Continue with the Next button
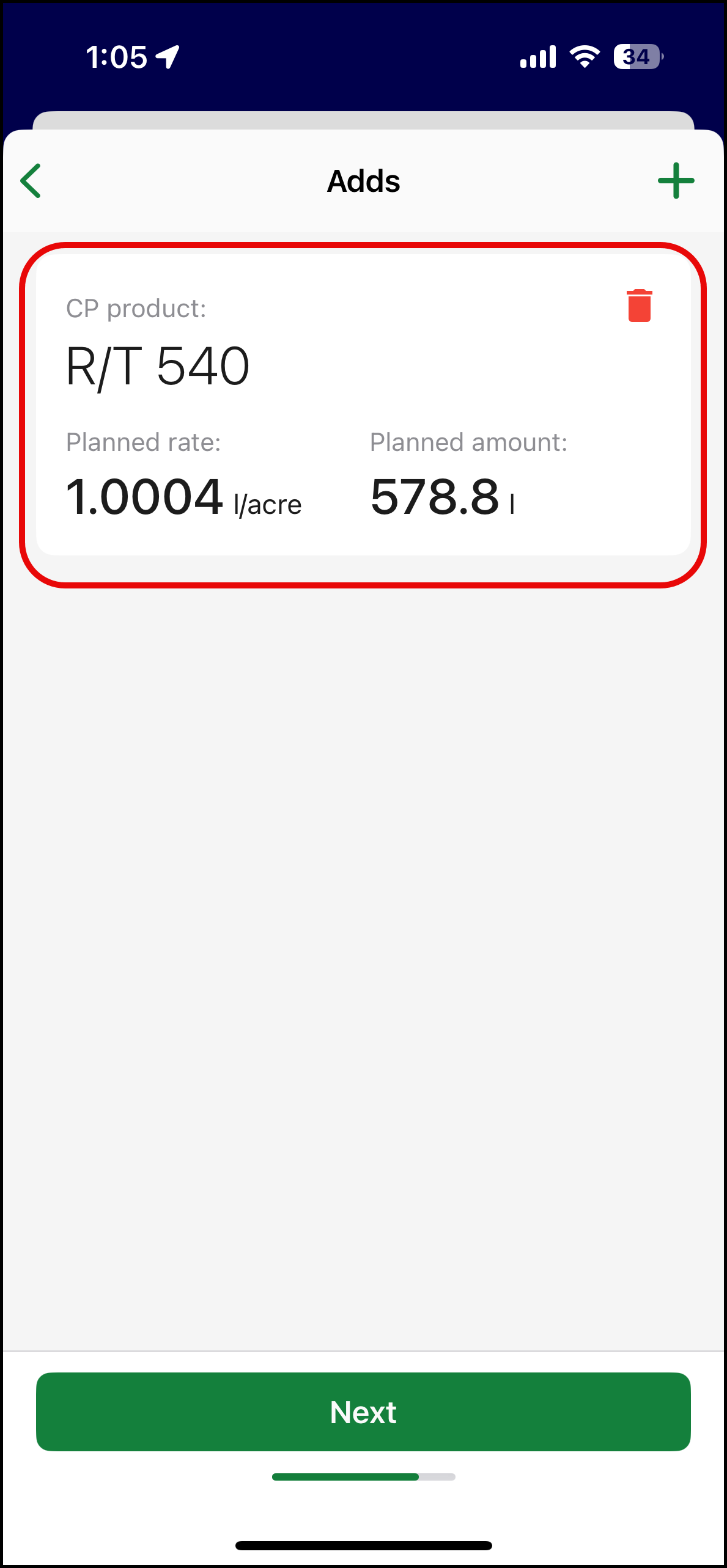Screen dimensions: 727x1568 (x=363, y=1412)
